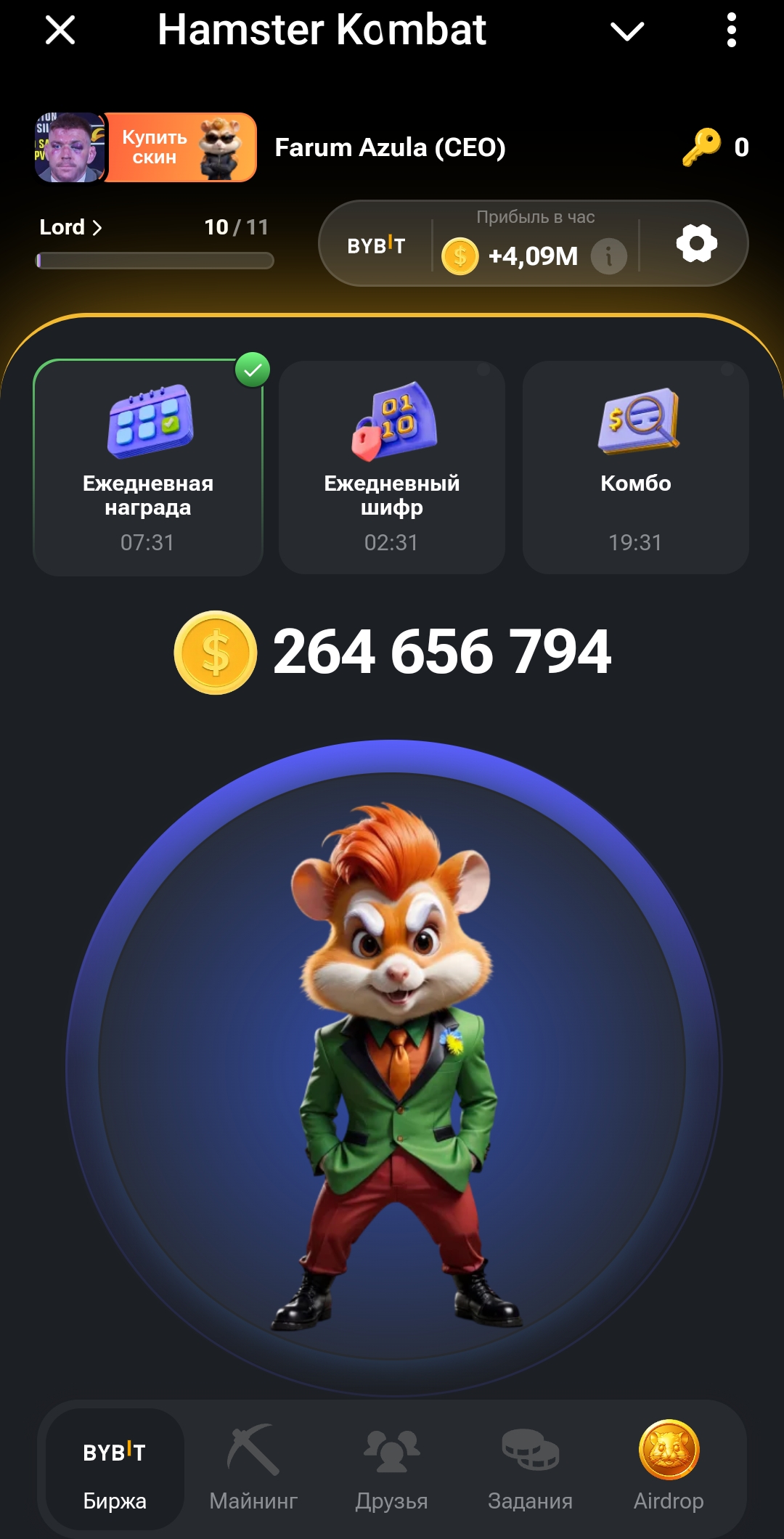
Task: Switch to the Друзья tab
Action: click(x=392, y=1469)
